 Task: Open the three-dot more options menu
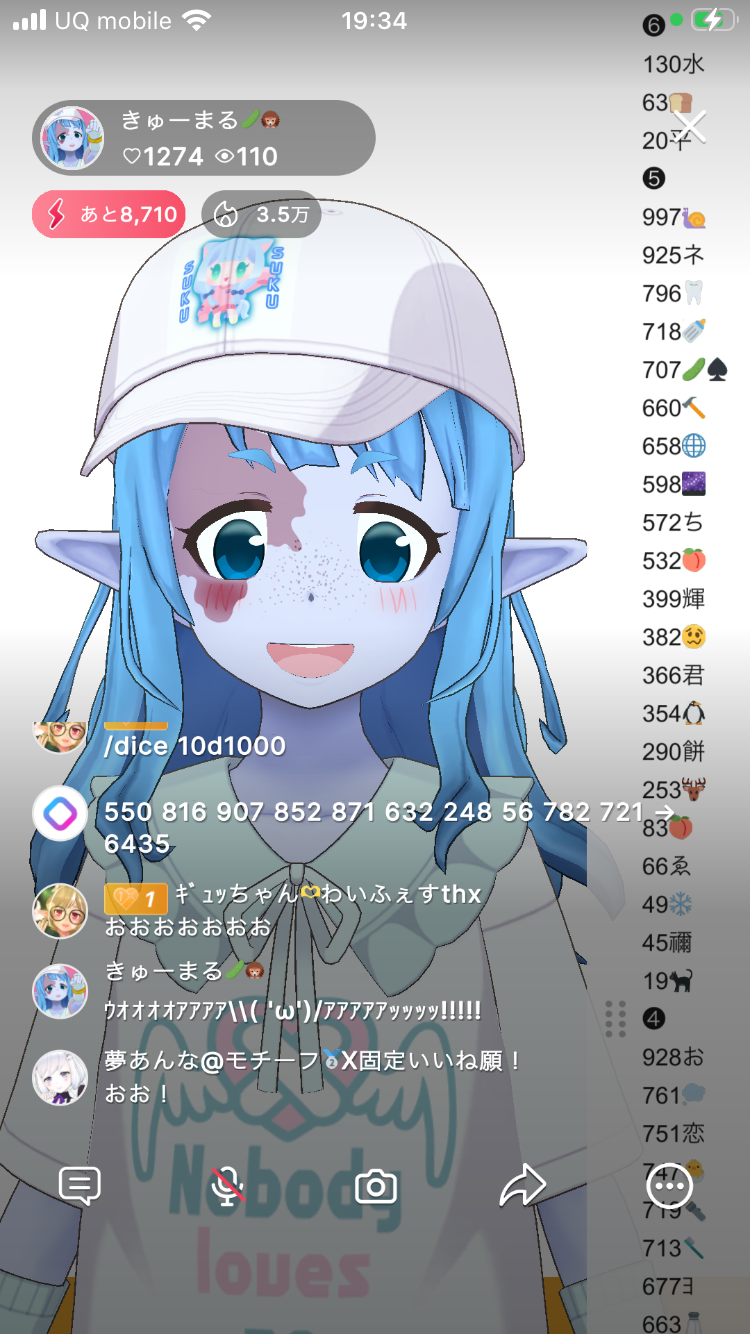[669, 1186]
